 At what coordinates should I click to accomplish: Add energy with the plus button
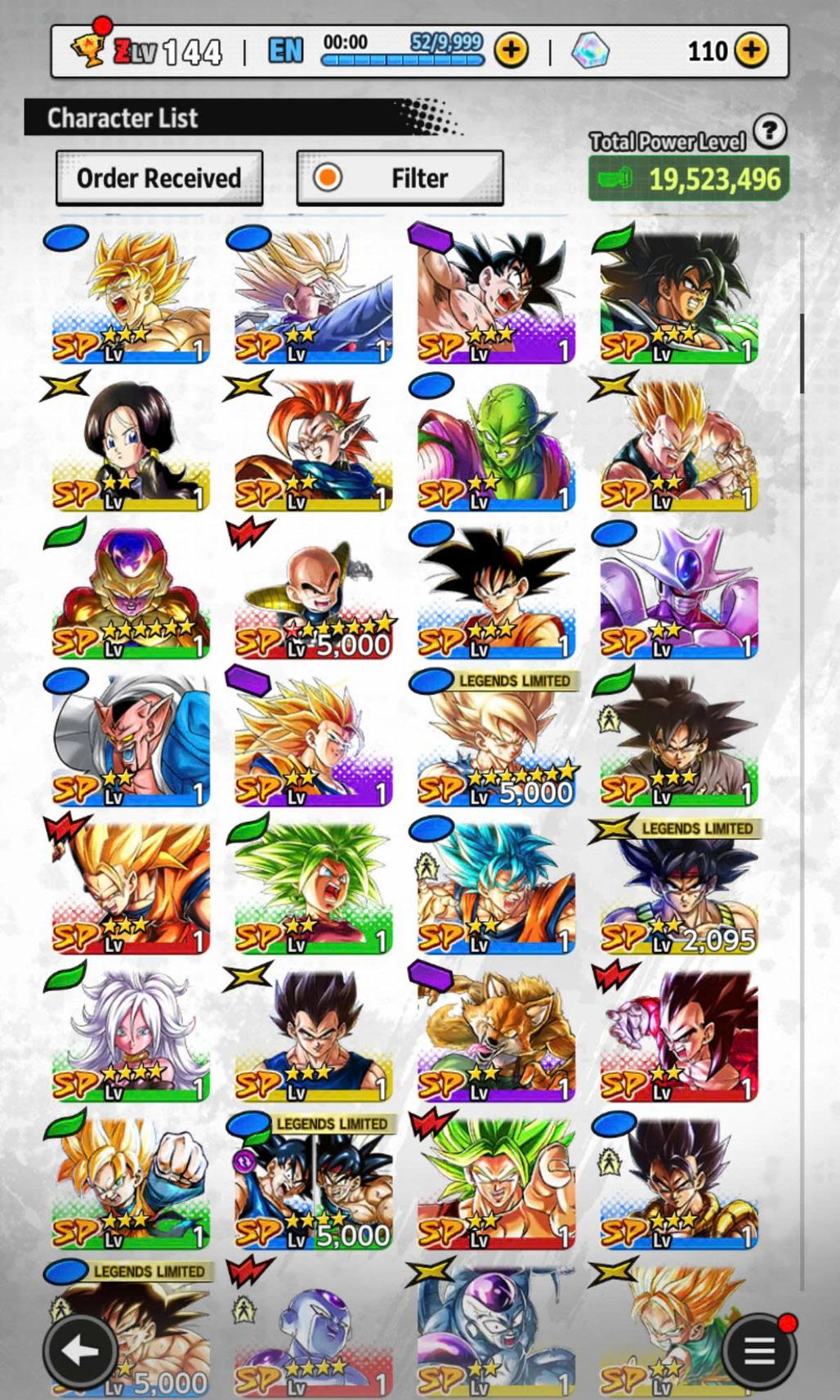(x=511, y=51)
